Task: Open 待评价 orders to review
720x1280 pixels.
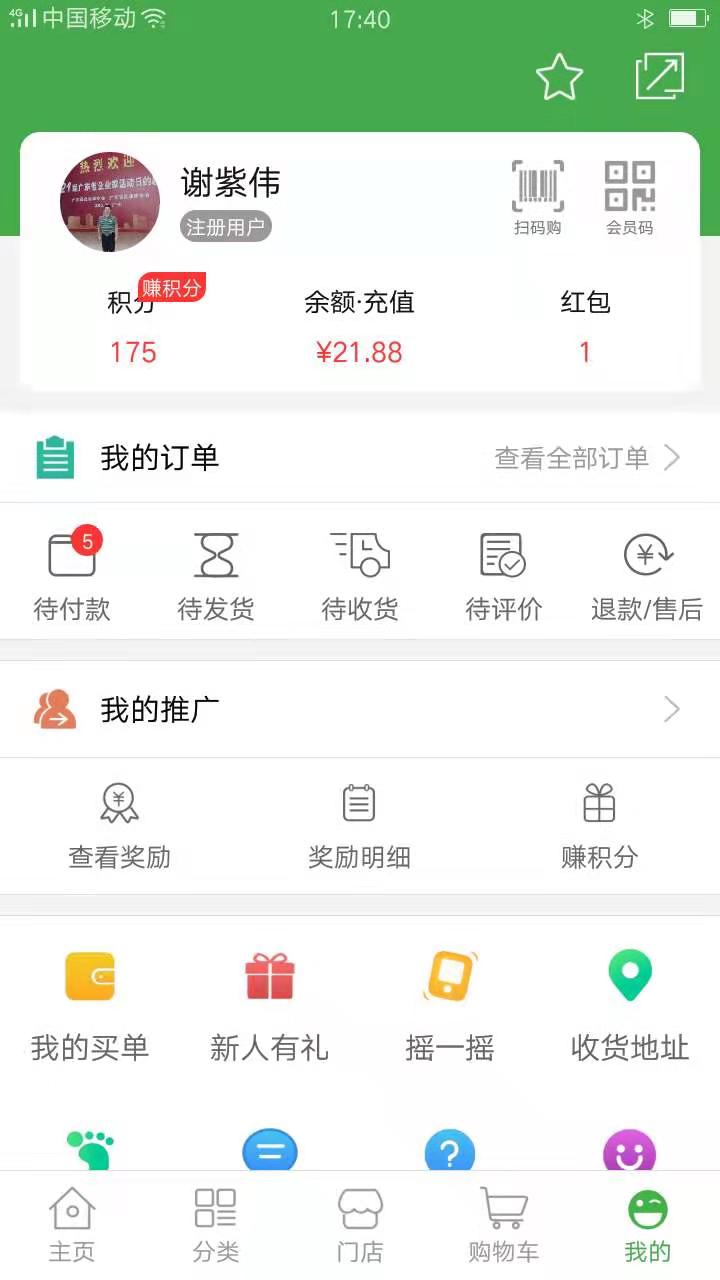Action: [504, 577]
